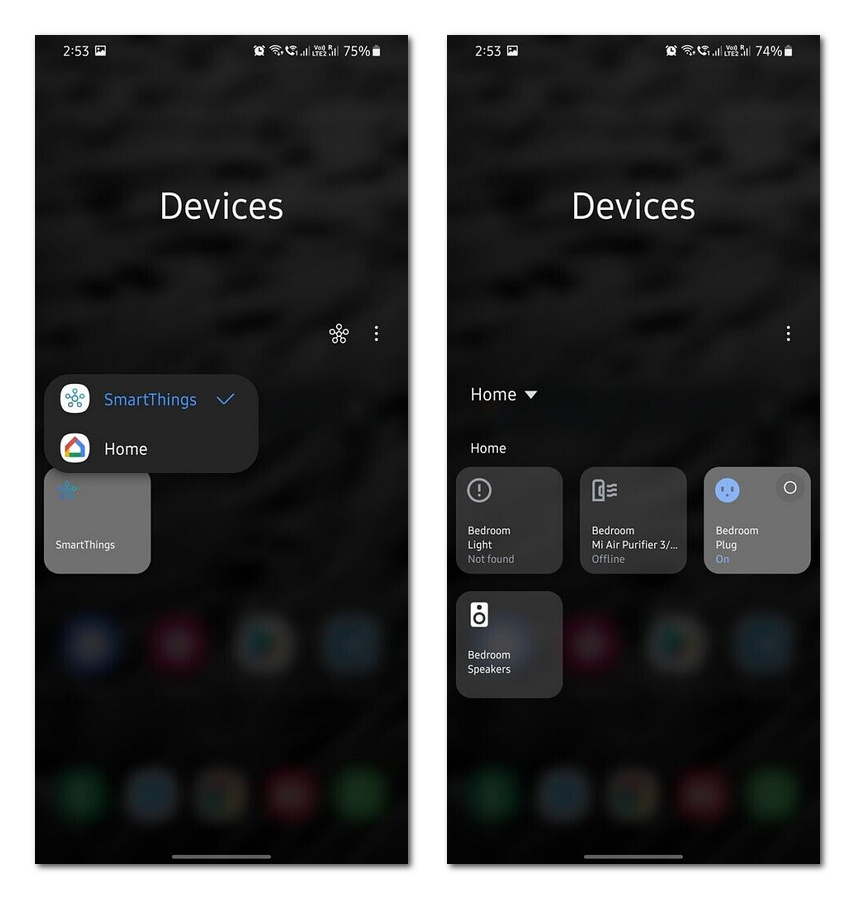Image resolution: width=856 pixels, height=900 pixels.
Task: Tap the SmartThings flower icon near the overflow menu
Action: pyautogui.click(x=339, y=334)
